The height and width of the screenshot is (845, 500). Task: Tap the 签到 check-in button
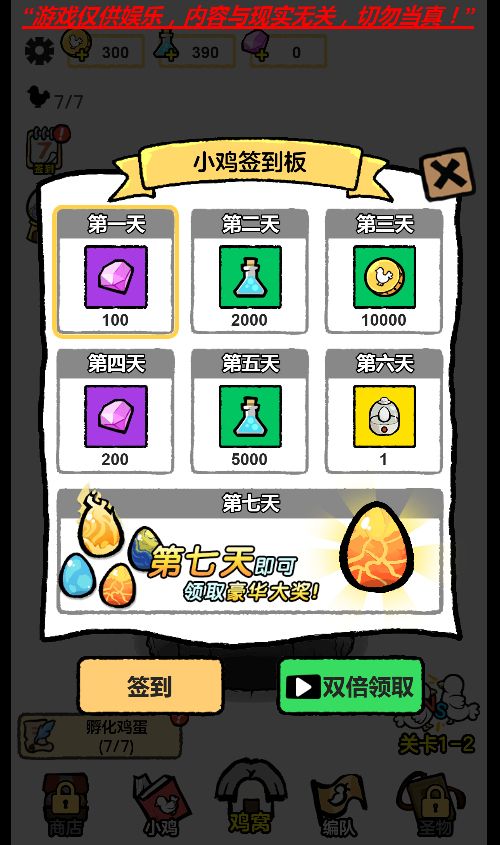150,686
